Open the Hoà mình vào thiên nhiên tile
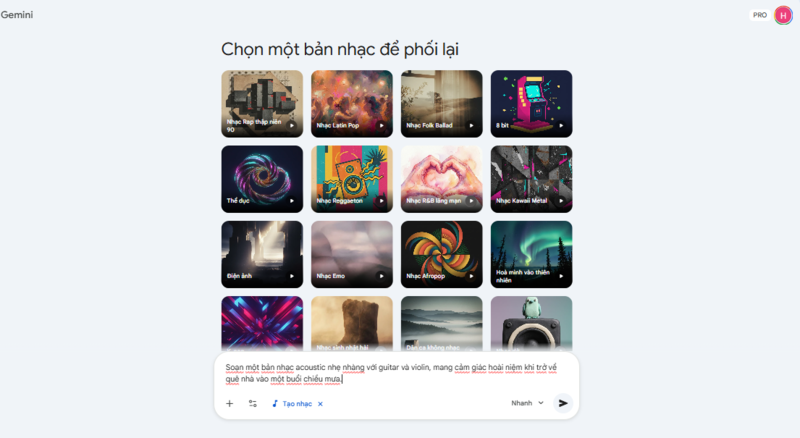The height and width of the screenshot is (438, 800). (531, 253)
